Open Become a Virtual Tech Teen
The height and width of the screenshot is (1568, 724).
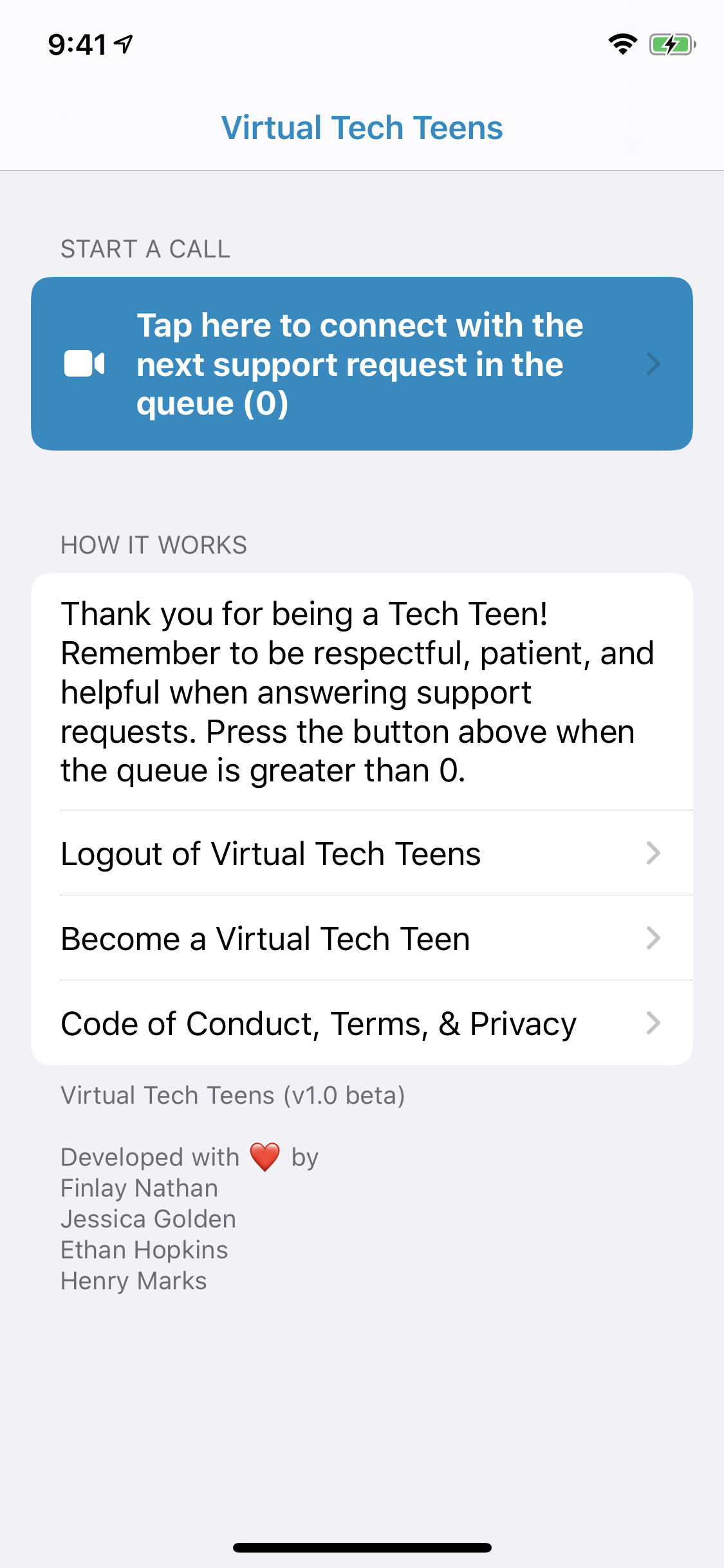point(362,938)
